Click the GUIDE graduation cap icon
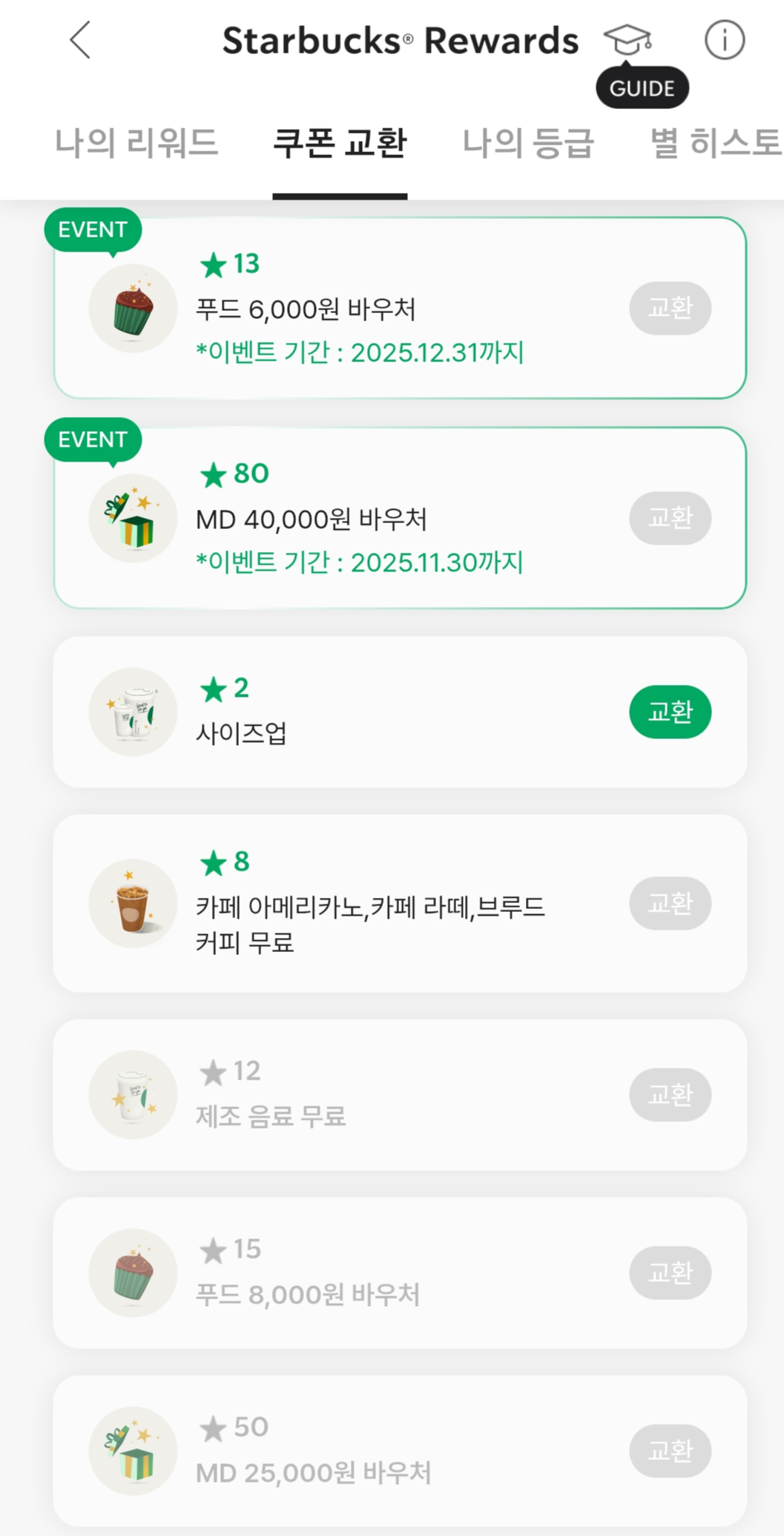 [627, 40]
